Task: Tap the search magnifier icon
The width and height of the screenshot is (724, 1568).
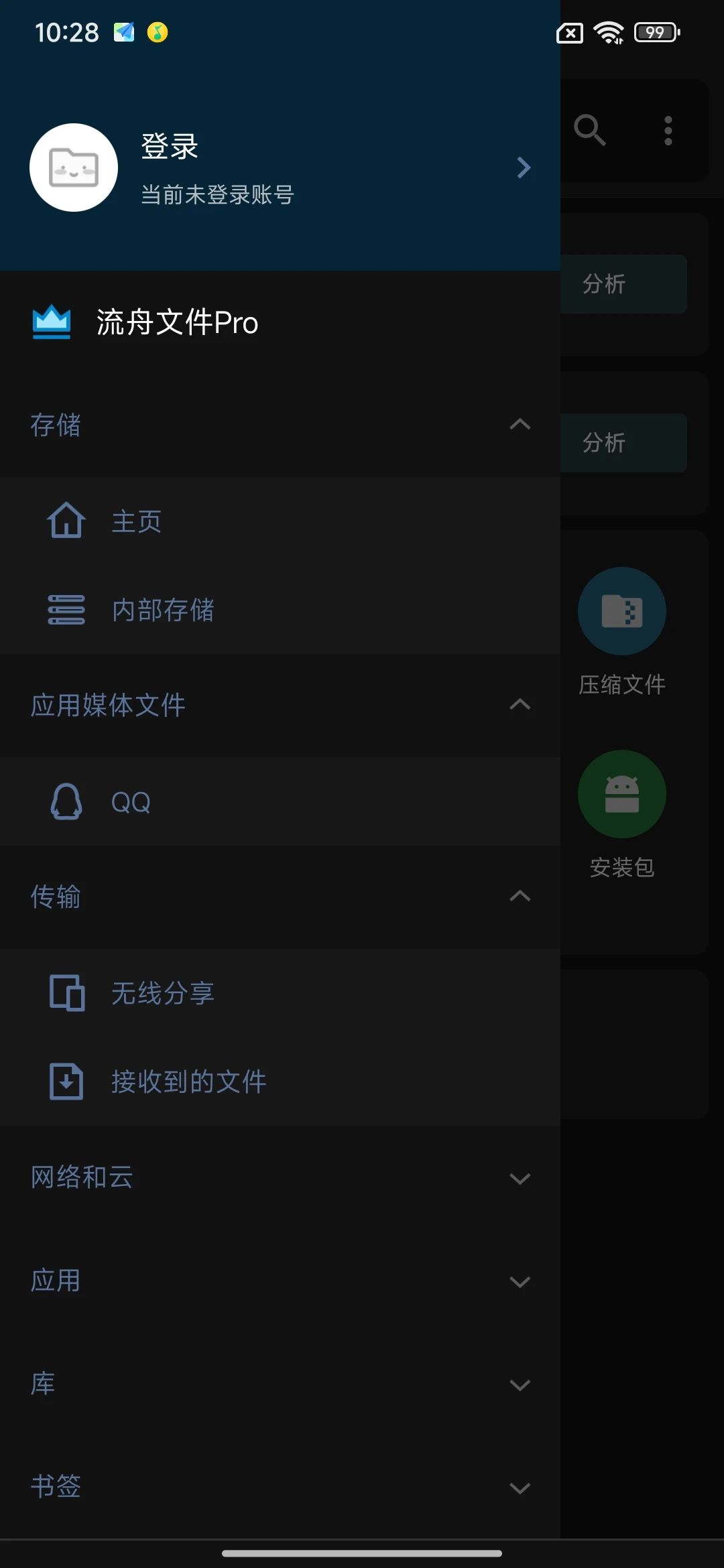Action: pos(589,131)
